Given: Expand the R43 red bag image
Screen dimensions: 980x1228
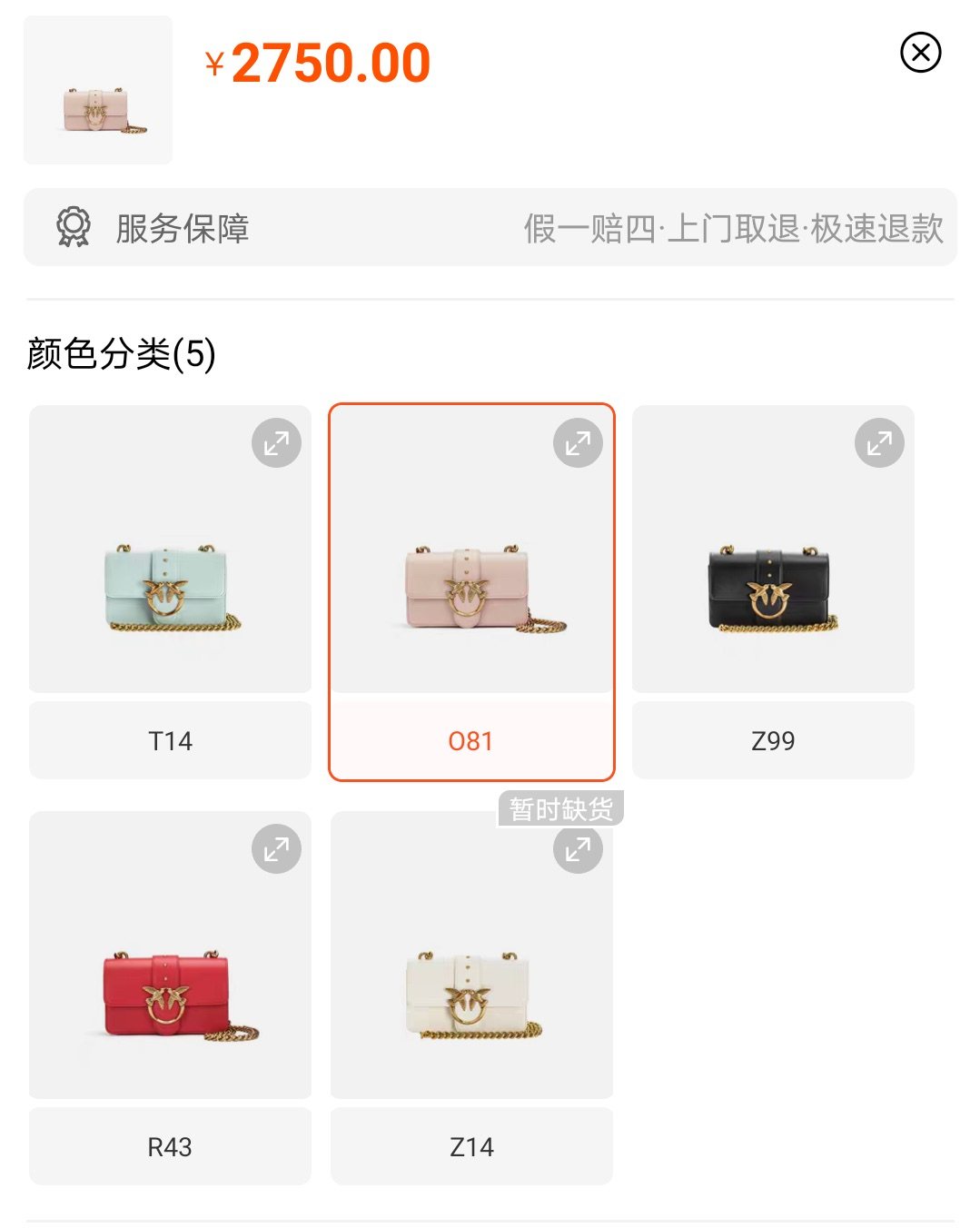Looking at the screenshot, I should pos(276,849).
